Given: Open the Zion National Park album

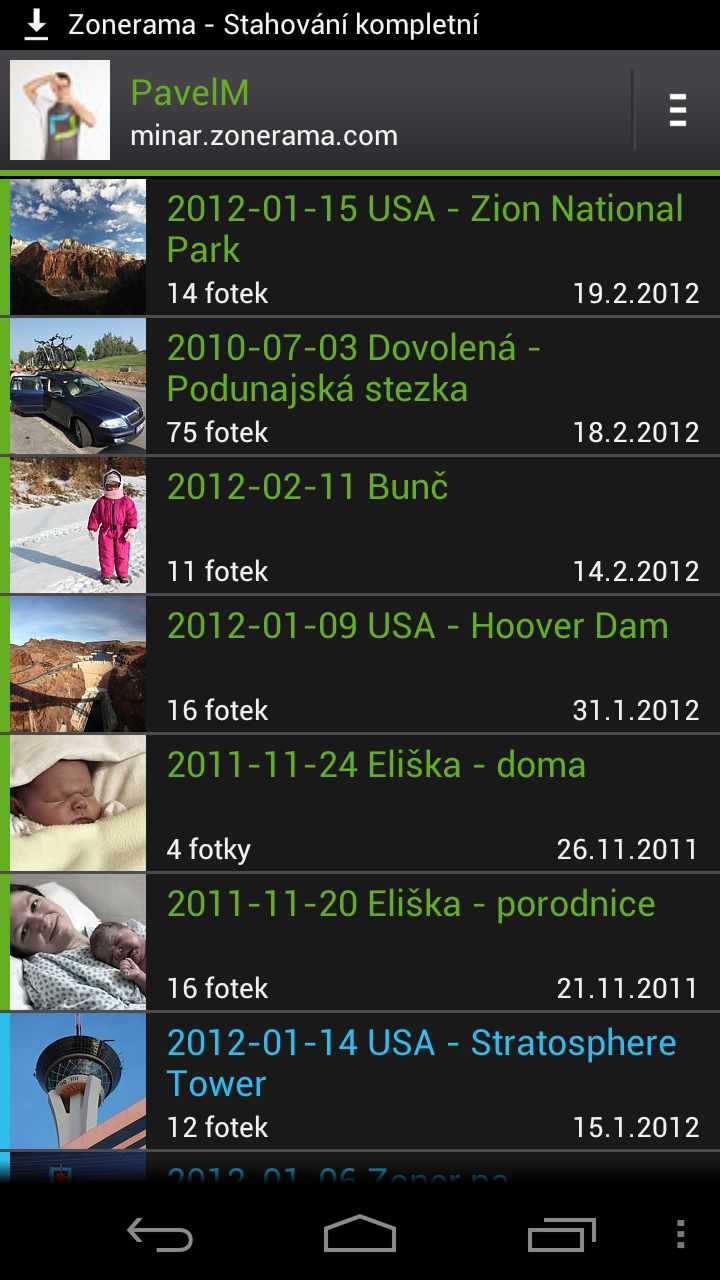Looking at the screenshot, I should tap(360, 247).
